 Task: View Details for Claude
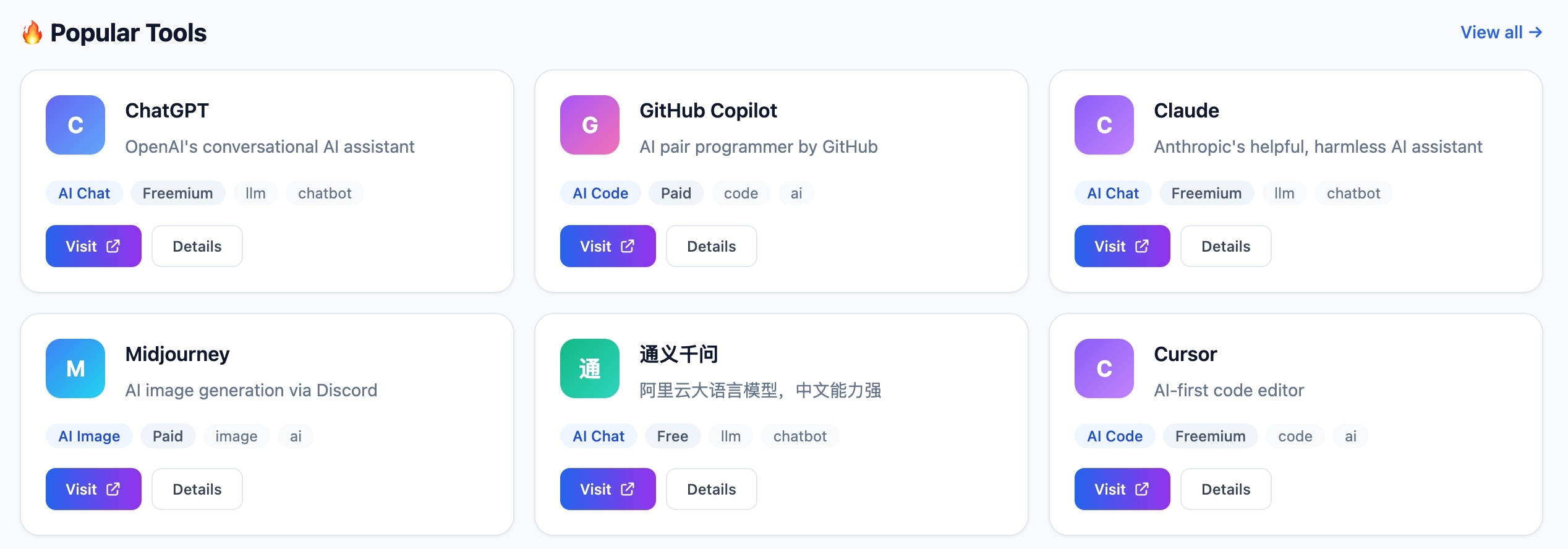click(x=1225, y=246)
